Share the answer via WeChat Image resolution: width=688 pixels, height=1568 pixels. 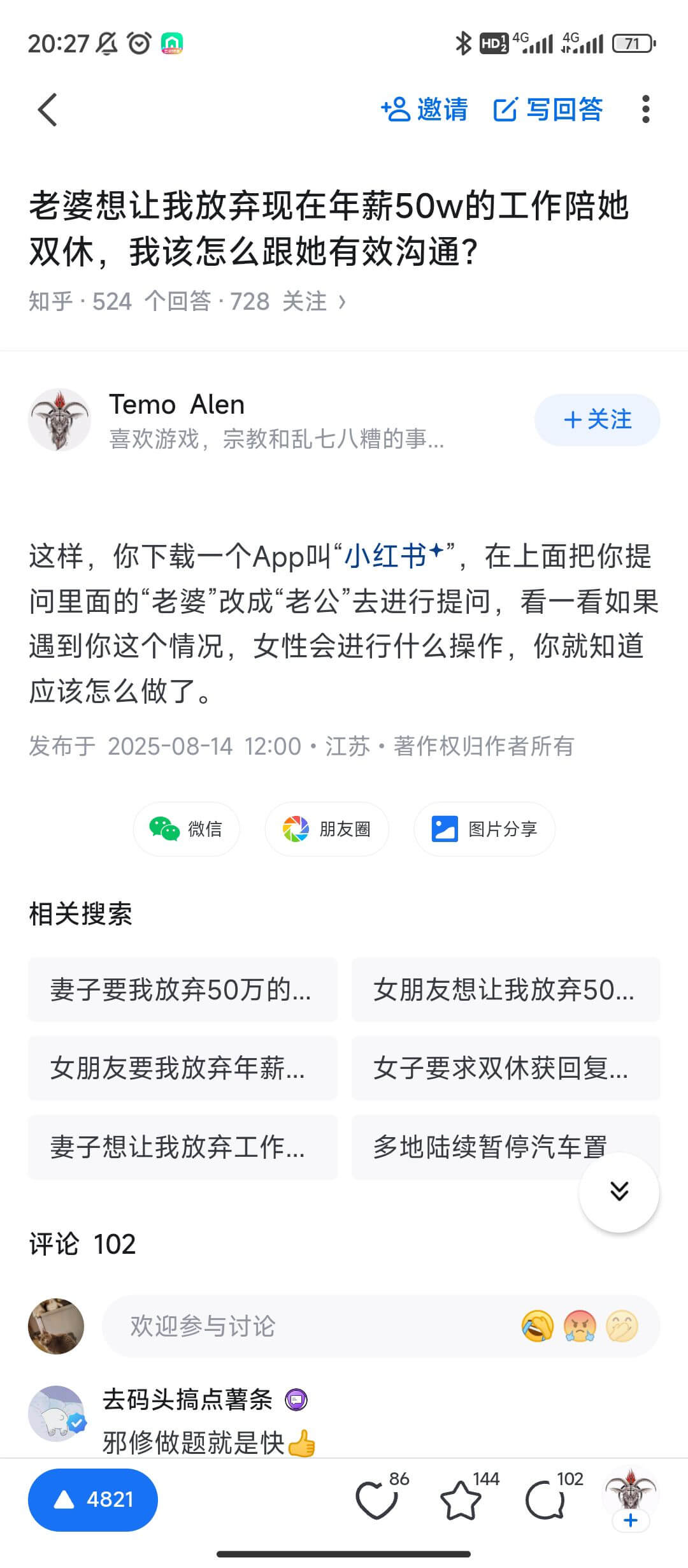click(x=185, y=829)
